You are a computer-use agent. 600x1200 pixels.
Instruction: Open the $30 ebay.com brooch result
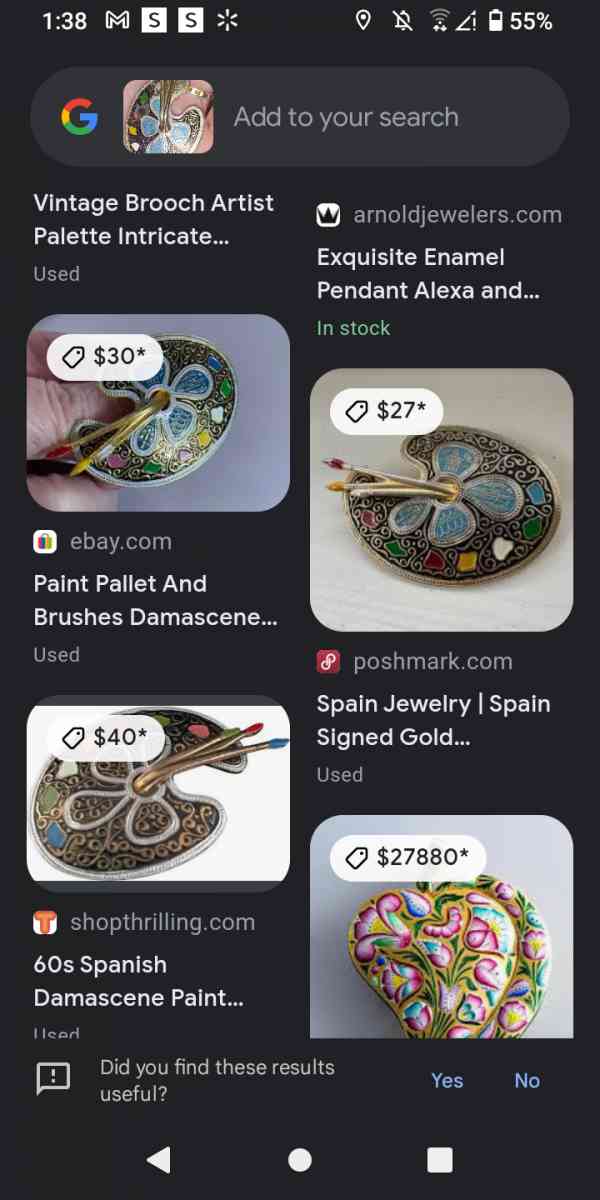(x=158, y=413)
